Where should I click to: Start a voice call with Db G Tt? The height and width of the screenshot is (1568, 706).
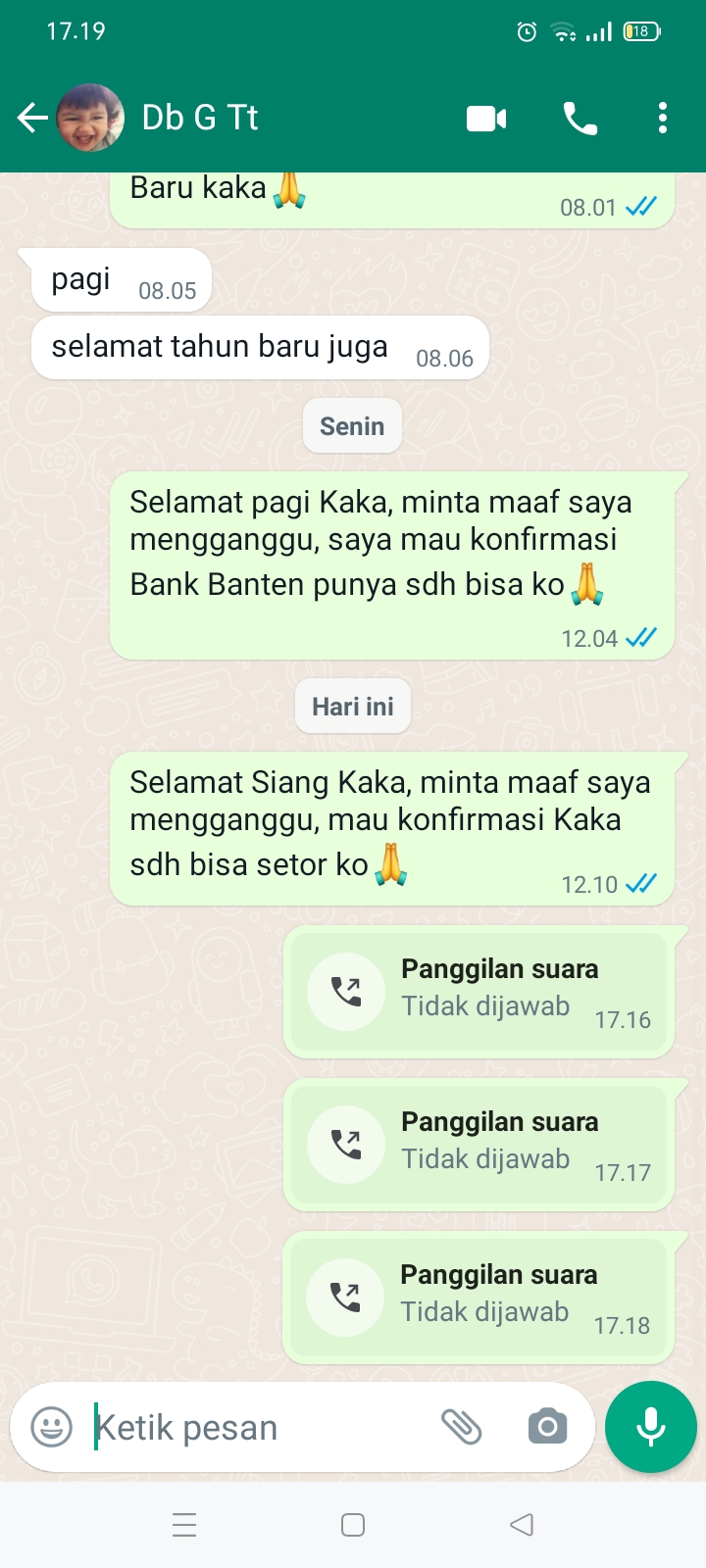[x=580, y=119]
